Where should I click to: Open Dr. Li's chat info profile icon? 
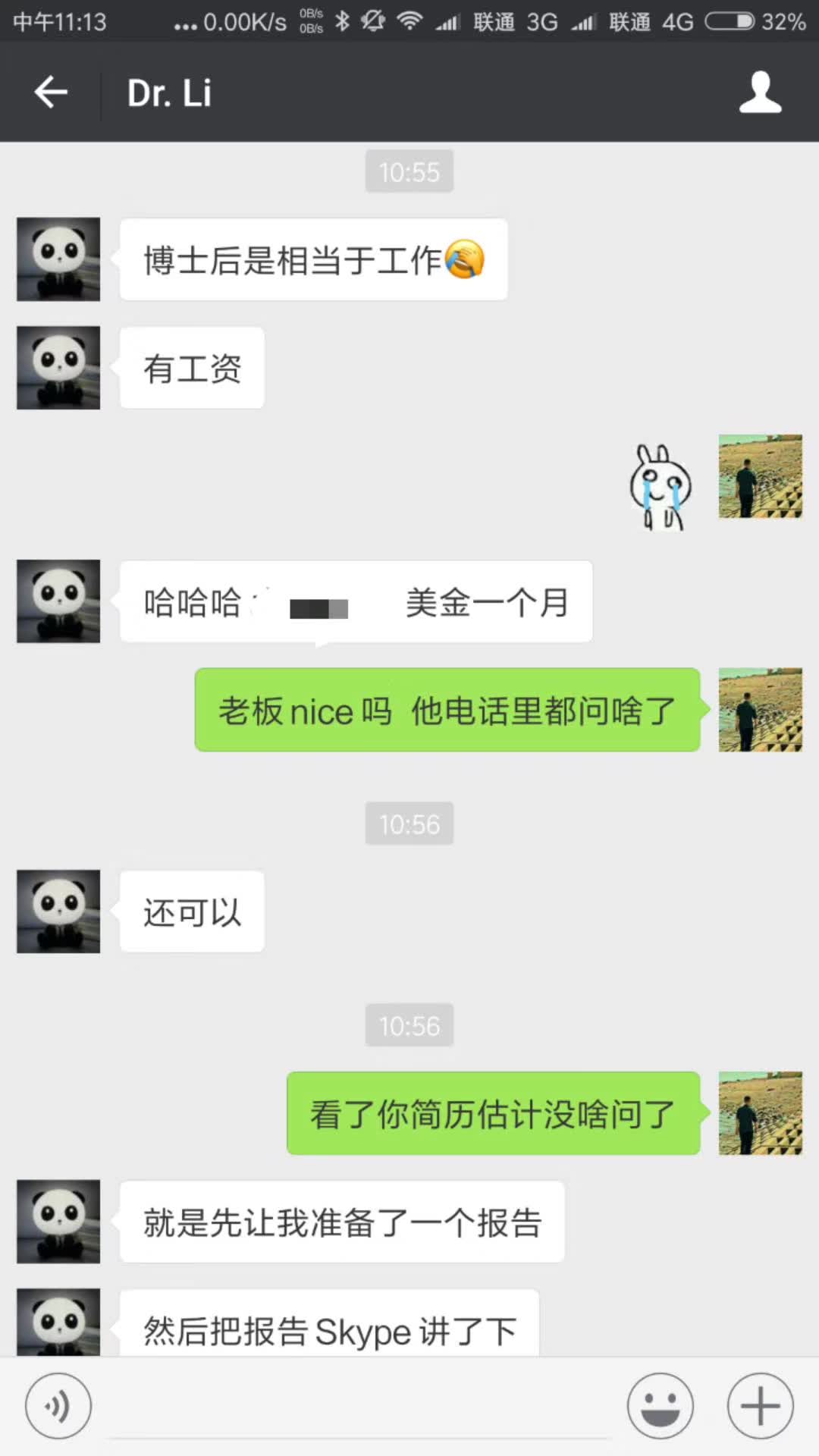pyautogui.click(x=760, y=93)
